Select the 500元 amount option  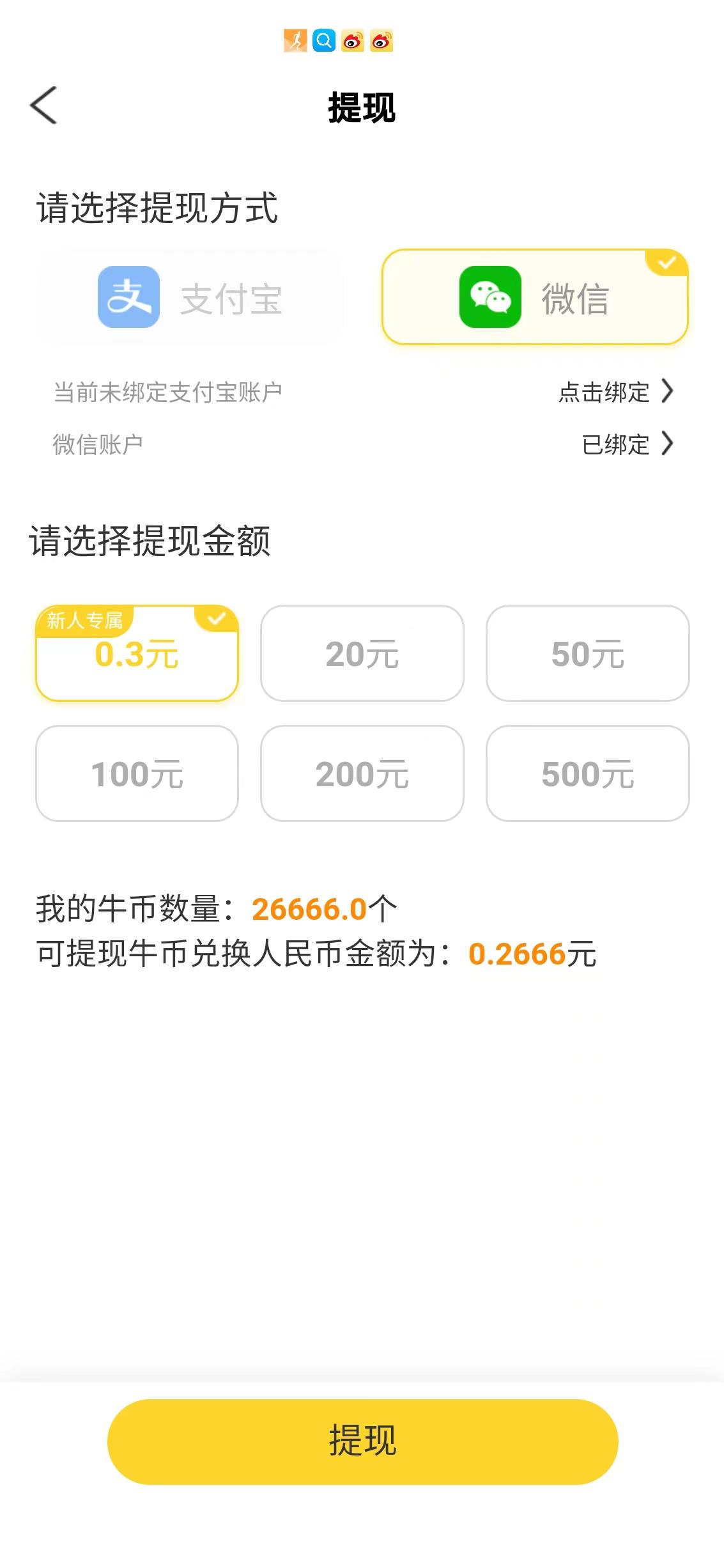pyautogui.click(x=588, y=775)
